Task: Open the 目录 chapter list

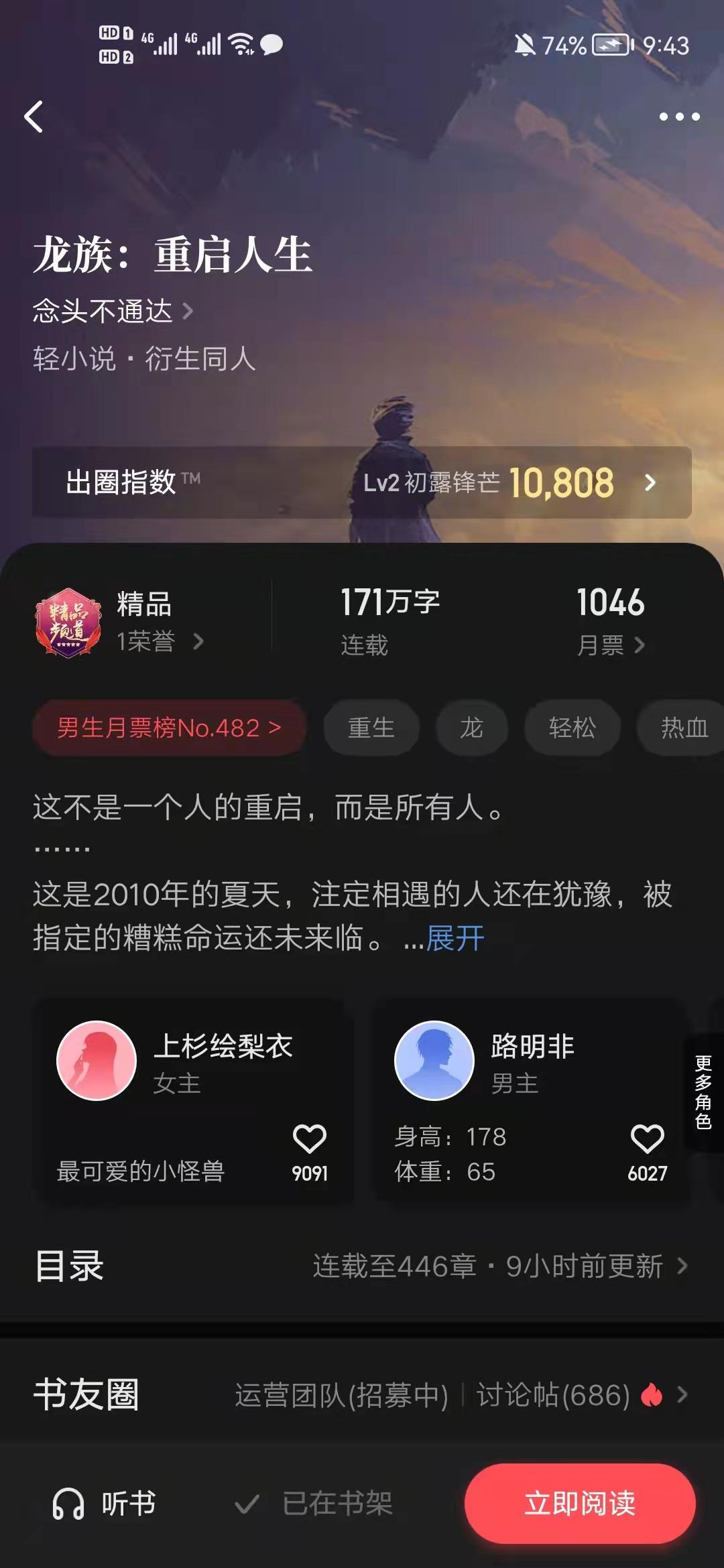Action: 362,1266
